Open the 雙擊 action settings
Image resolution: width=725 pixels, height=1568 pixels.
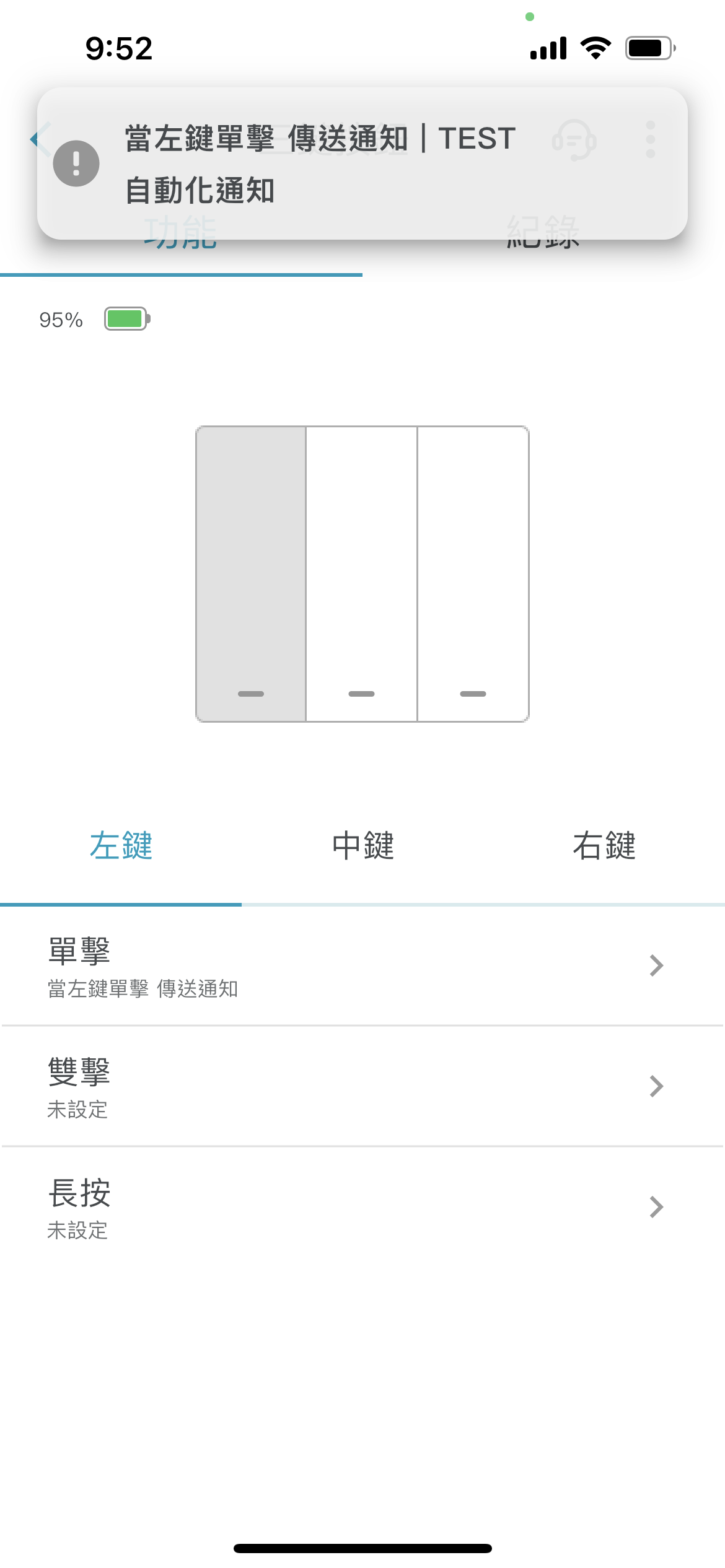tap(362, 1086)
